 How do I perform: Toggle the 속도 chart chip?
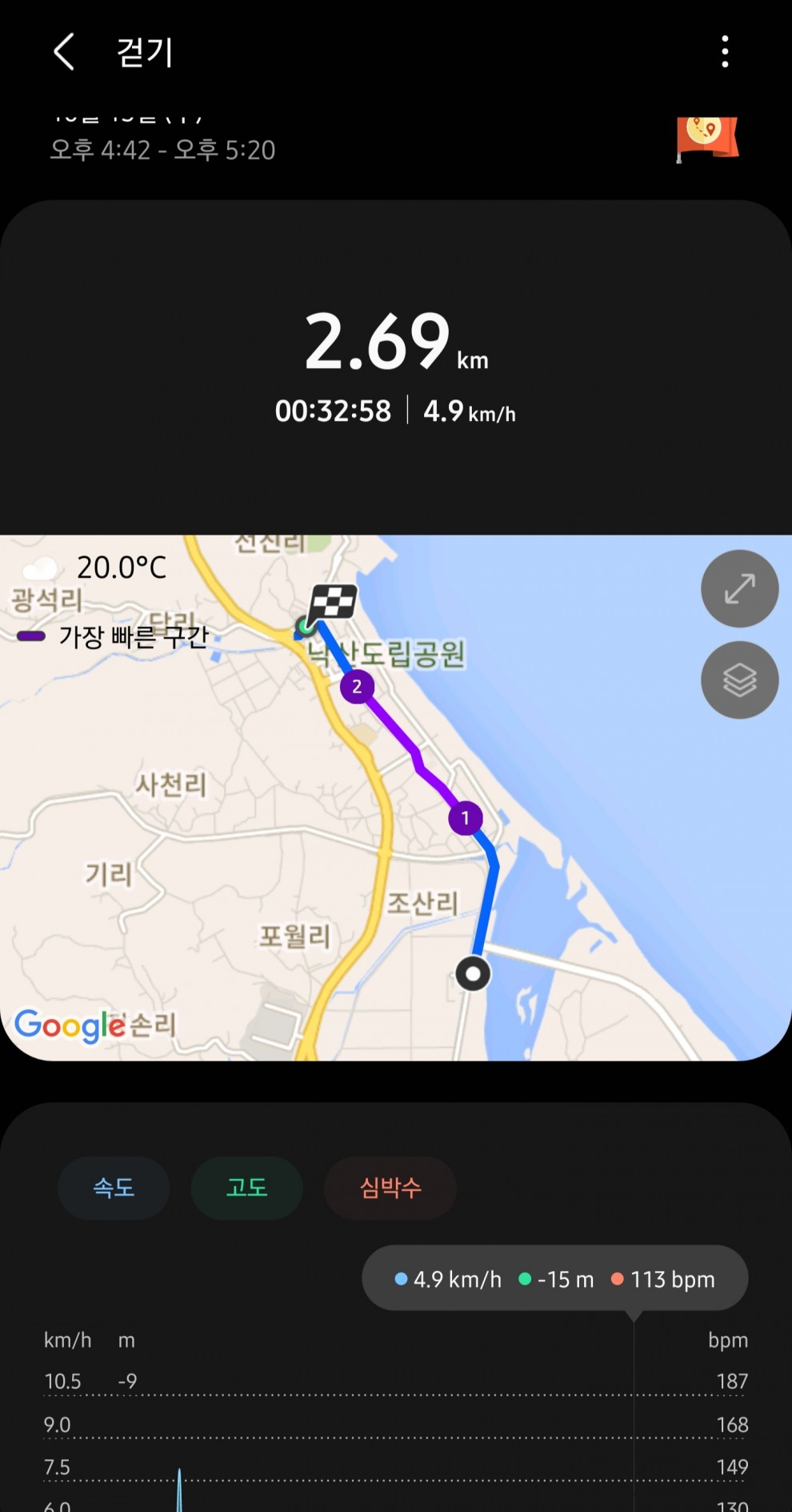pyautogui.click(x=114, y=1187)
